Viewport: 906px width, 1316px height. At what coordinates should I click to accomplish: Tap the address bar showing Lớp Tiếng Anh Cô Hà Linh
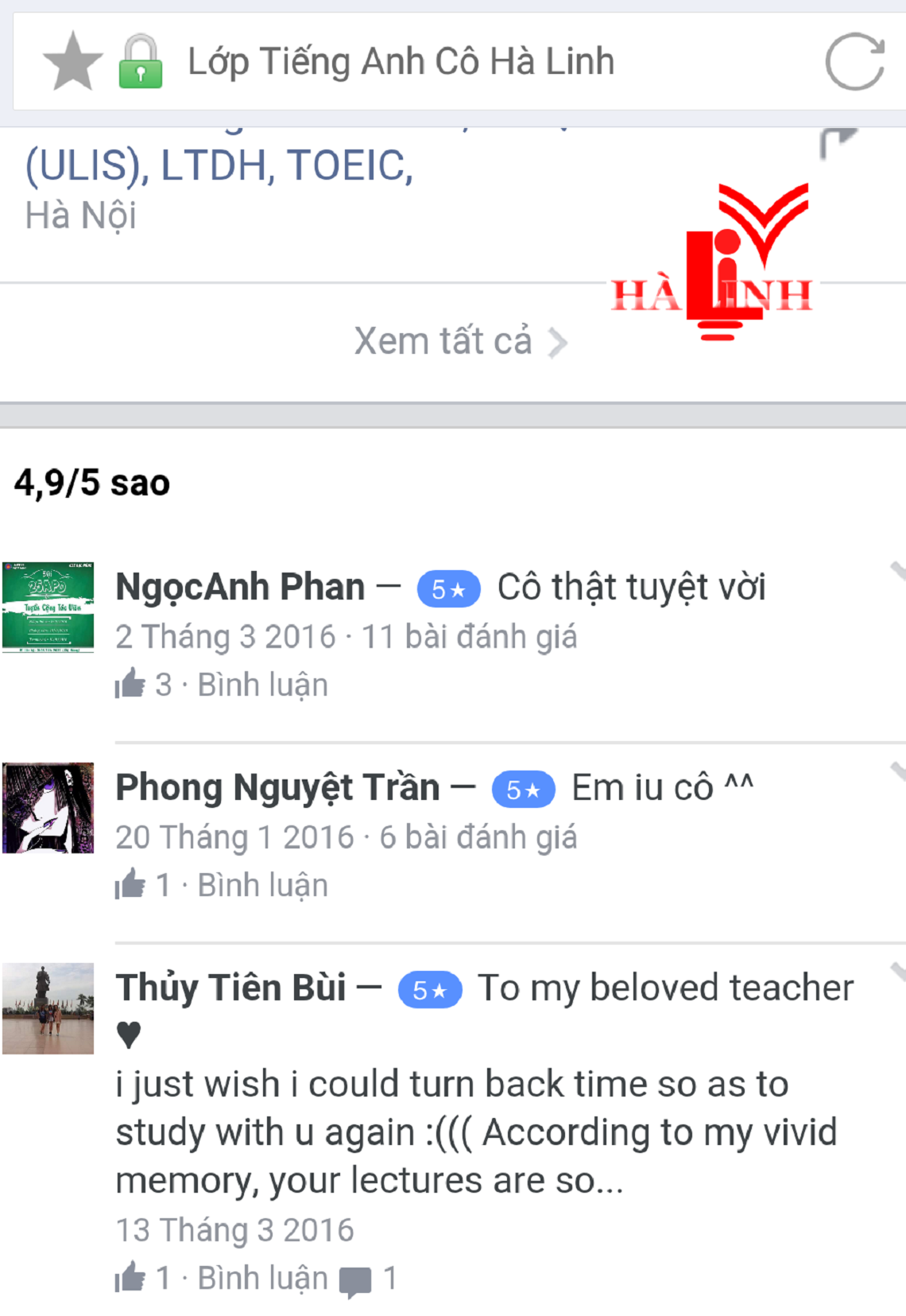pyautogui.click(x=401, y=62)
